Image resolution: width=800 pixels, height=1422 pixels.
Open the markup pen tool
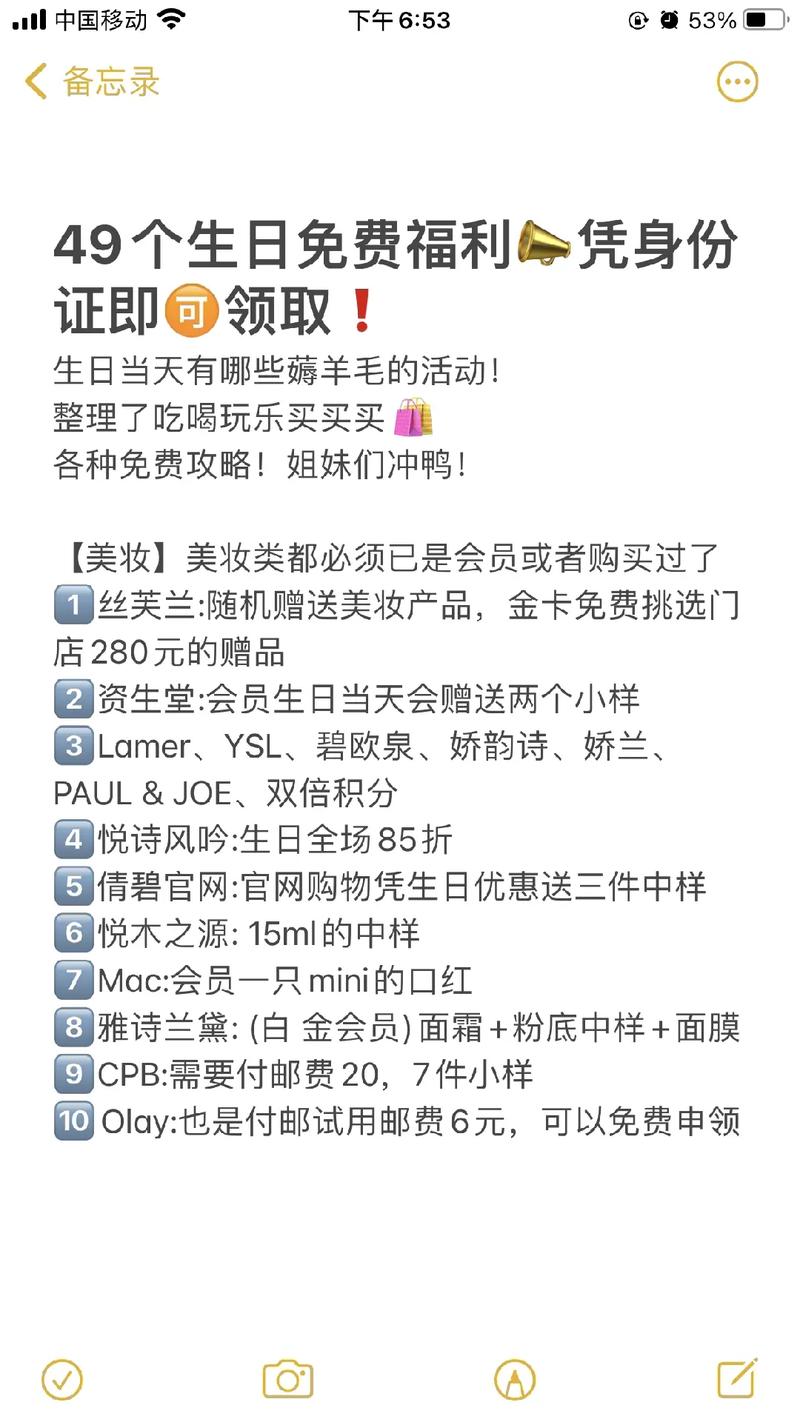[514, 1380]
